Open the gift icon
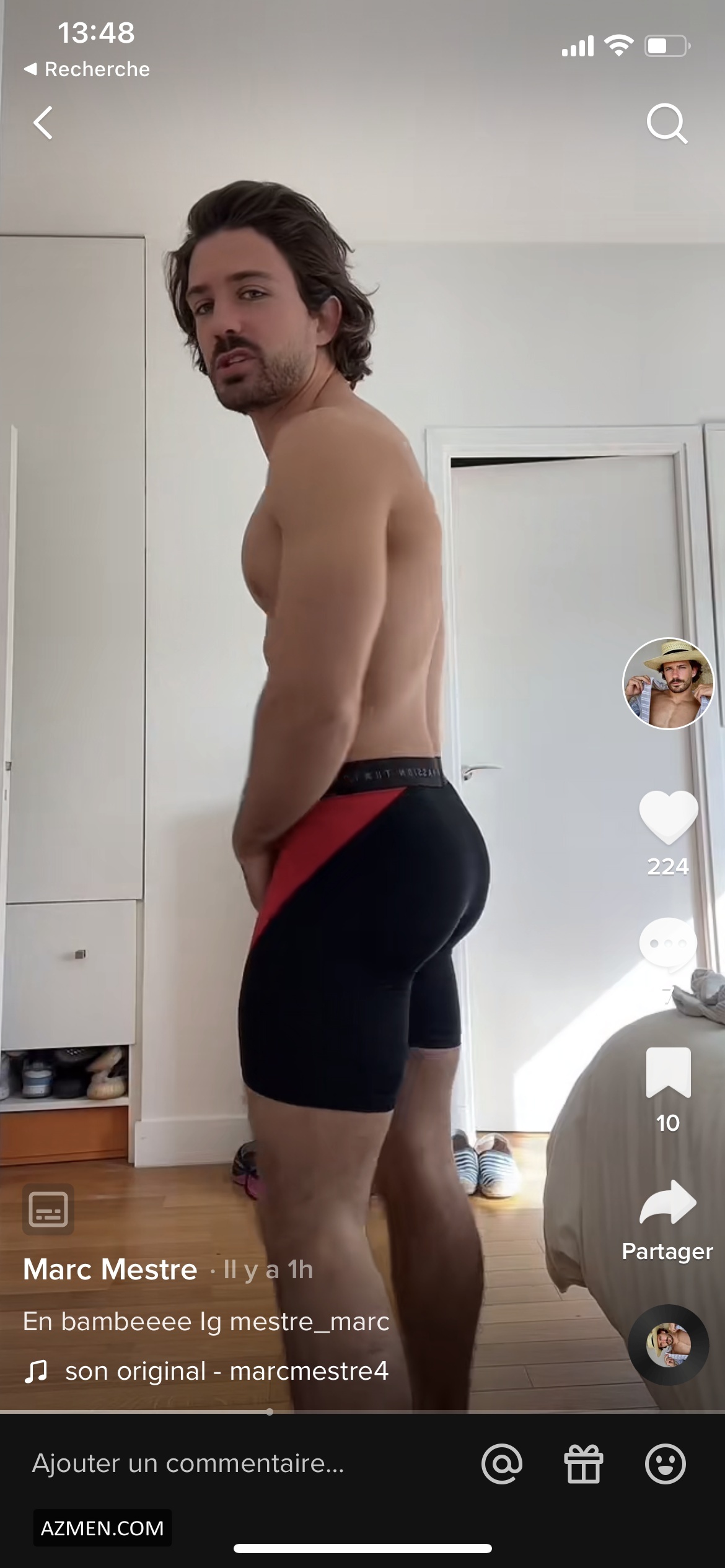725x1568 pixels. [x=583, y=1464]
